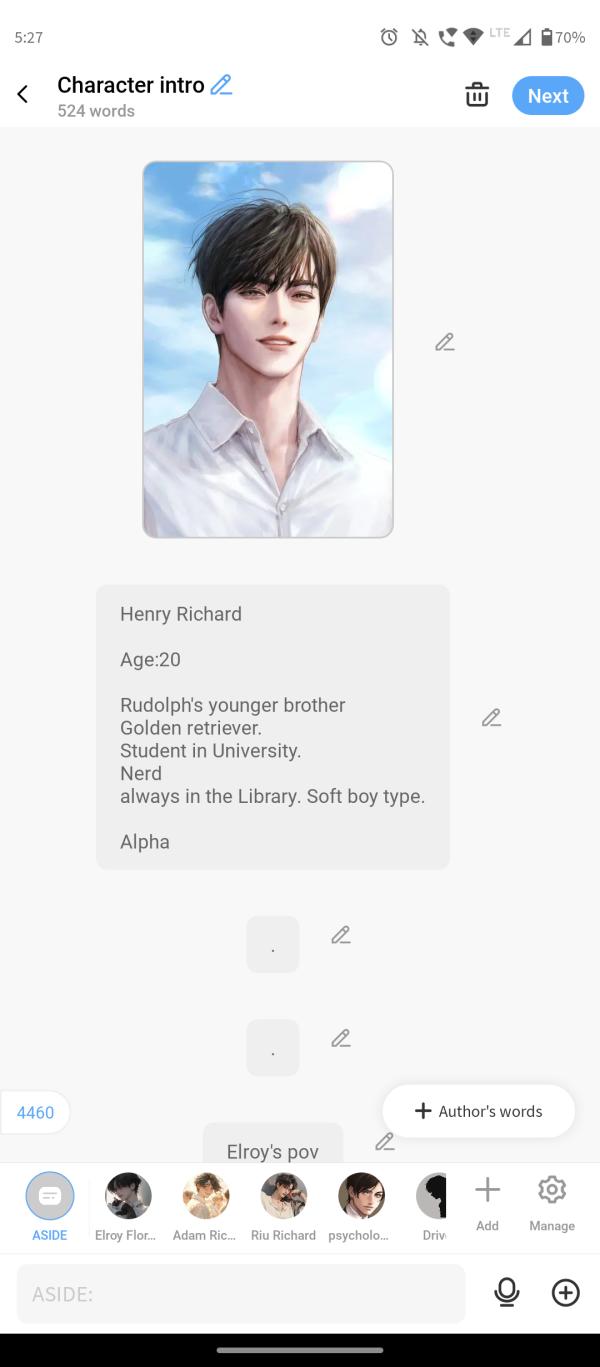Choose the psycholo... character as speaker

(x=361, y=1206)
